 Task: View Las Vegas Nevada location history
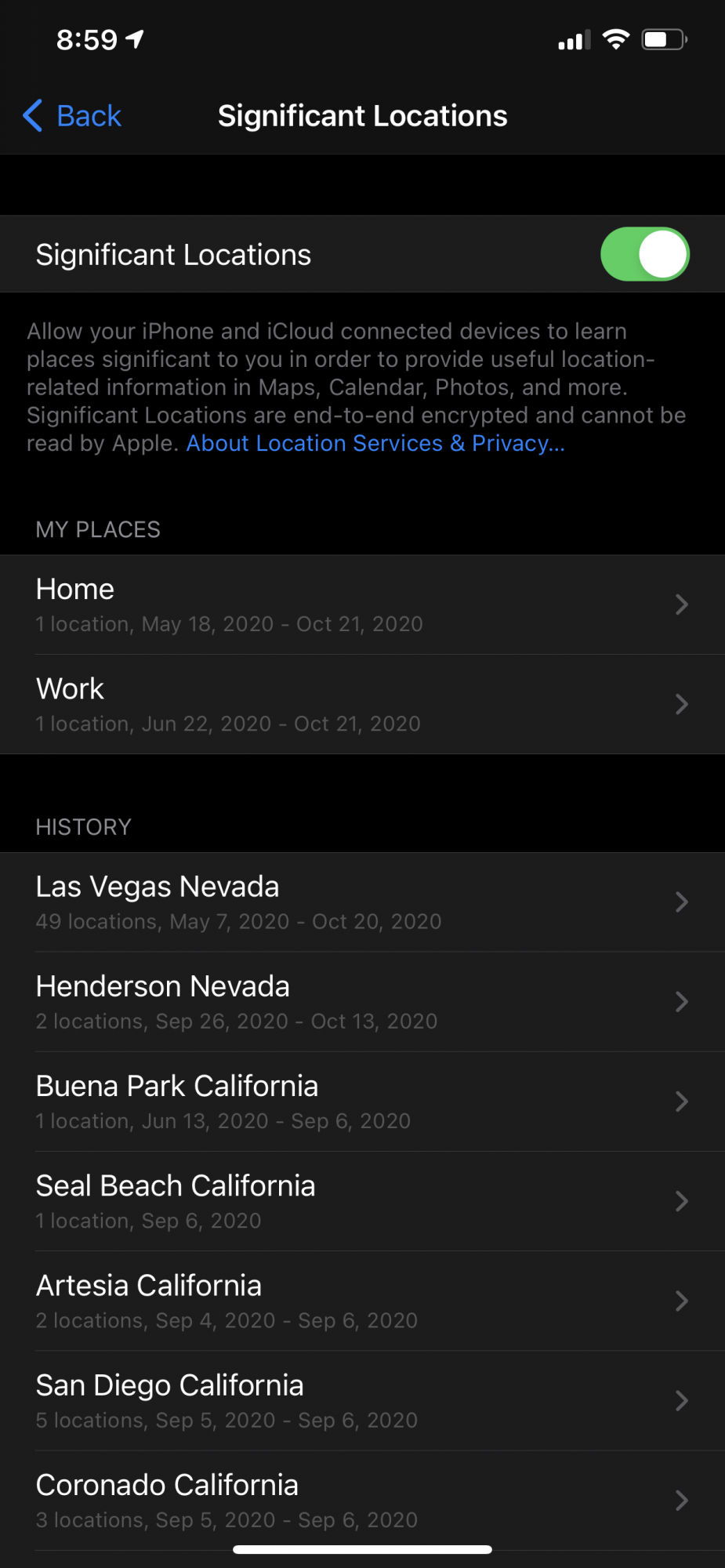point(362,902)
